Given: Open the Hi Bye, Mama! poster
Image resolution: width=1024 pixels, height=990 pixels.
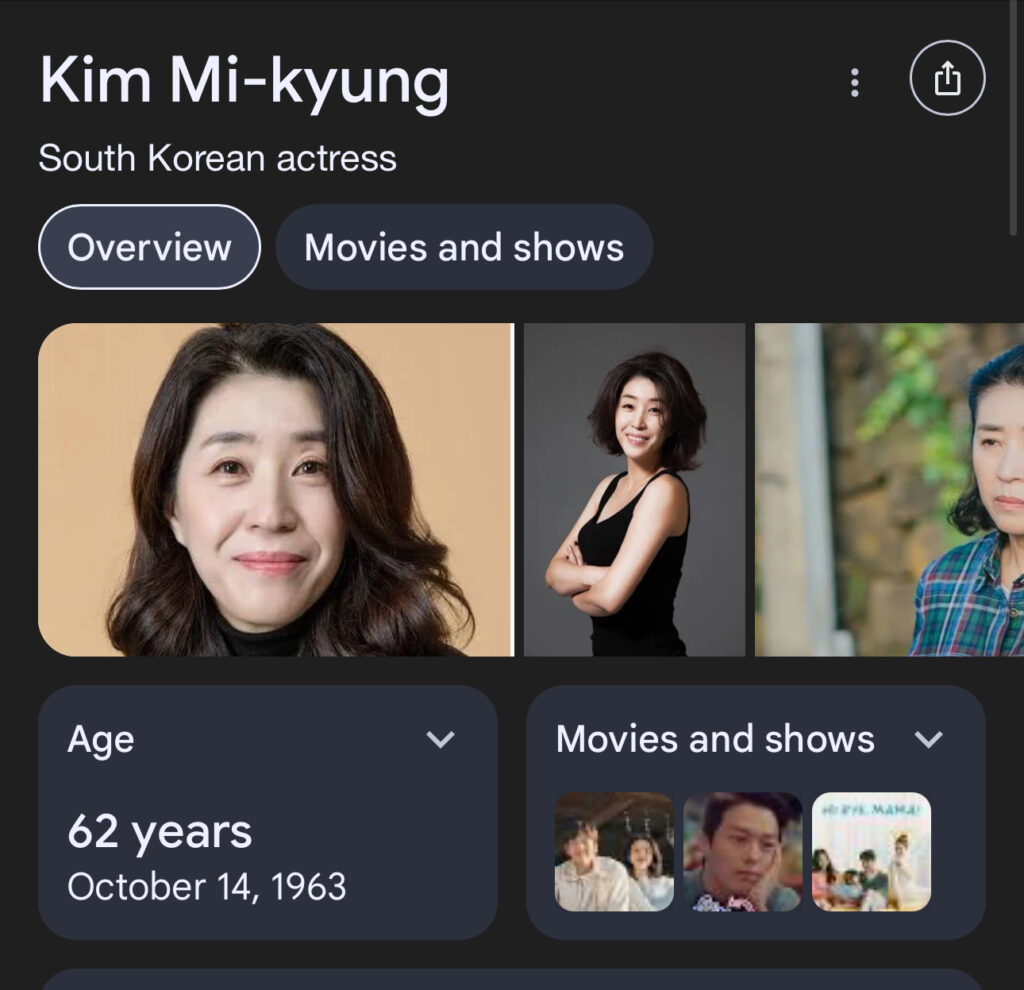Looking at the screenshot, I should [x=871, y=852].
